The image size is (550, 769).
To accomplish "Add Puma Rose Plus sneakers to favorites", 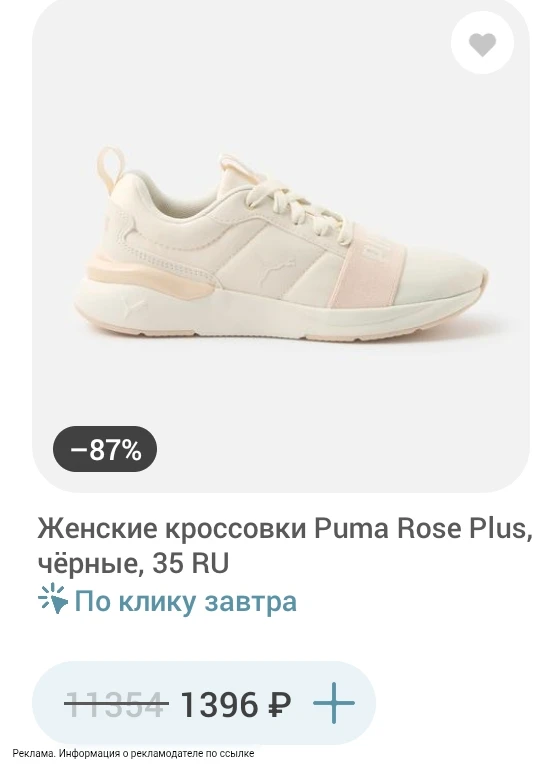I will point(482,44).
